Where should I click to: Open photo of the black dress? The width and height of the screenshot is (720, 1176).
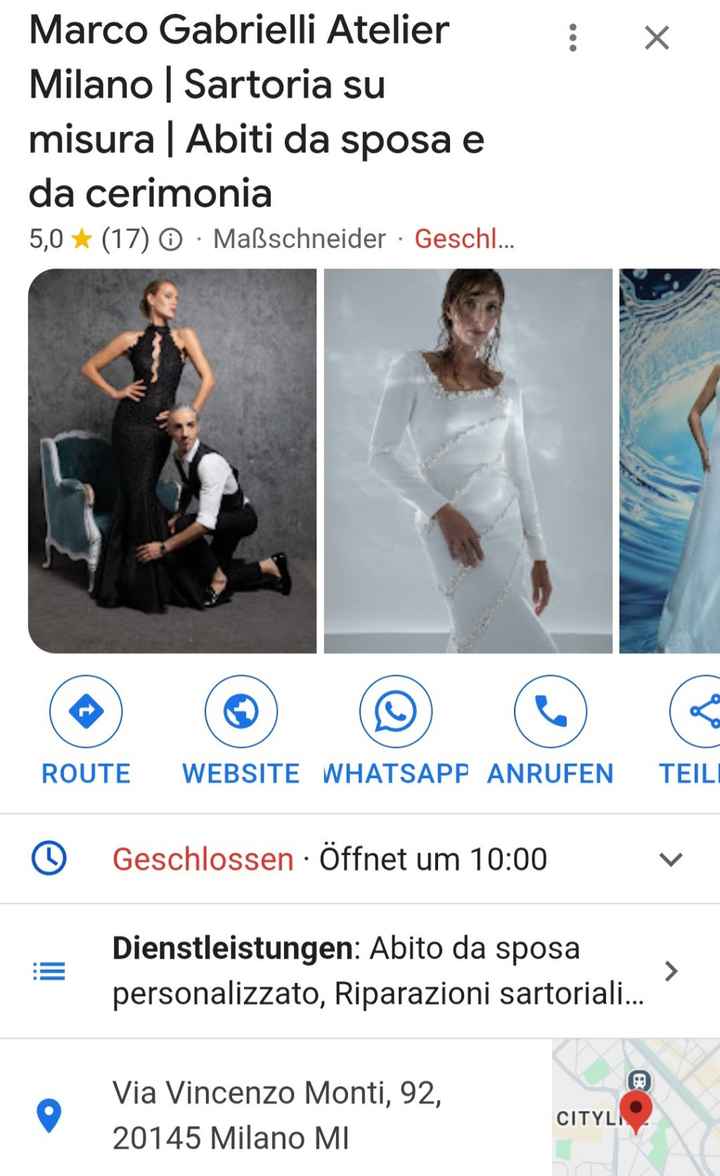[x=172, y=460]
